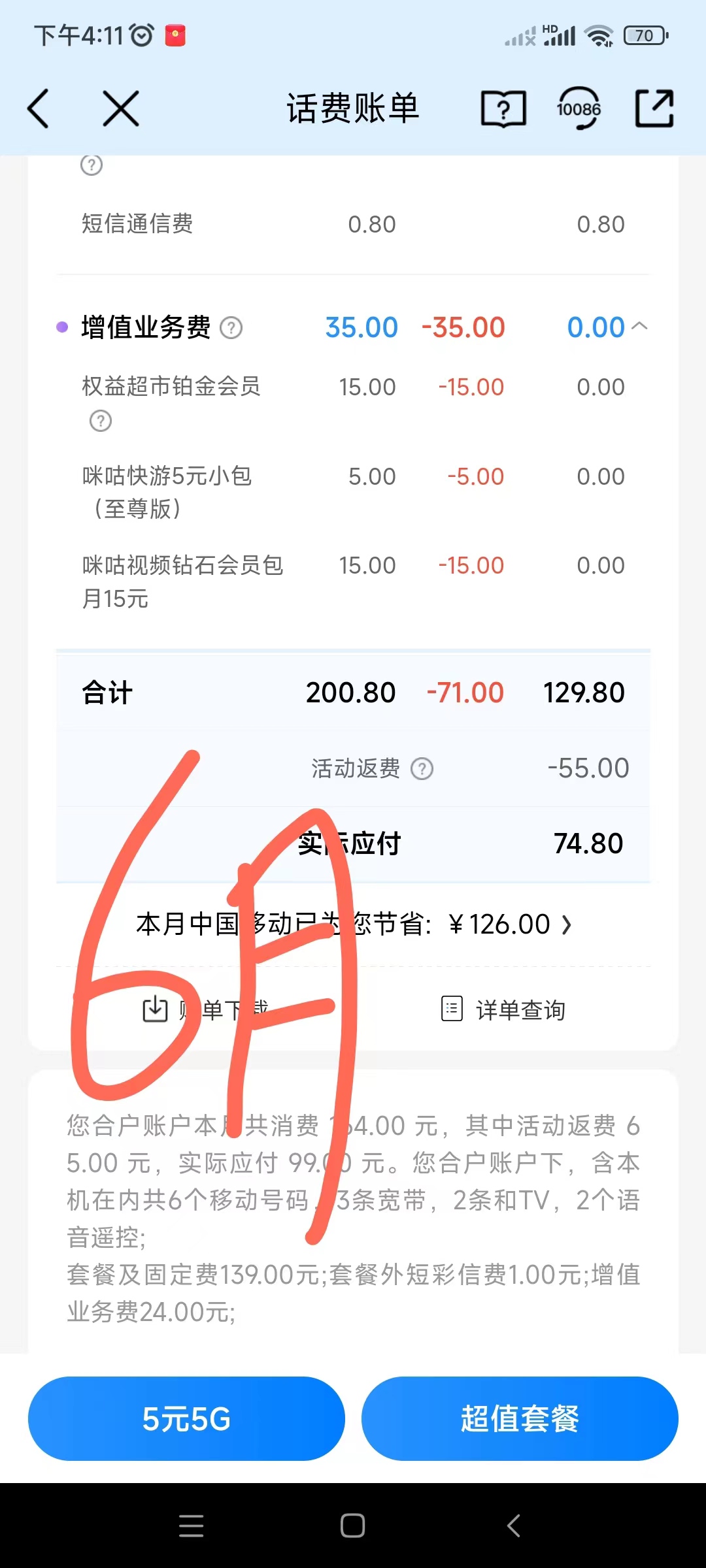This screenshot has width=706, height=1568.
Task: Tap the 5元5G button
Action: [x=186, y=1418]
